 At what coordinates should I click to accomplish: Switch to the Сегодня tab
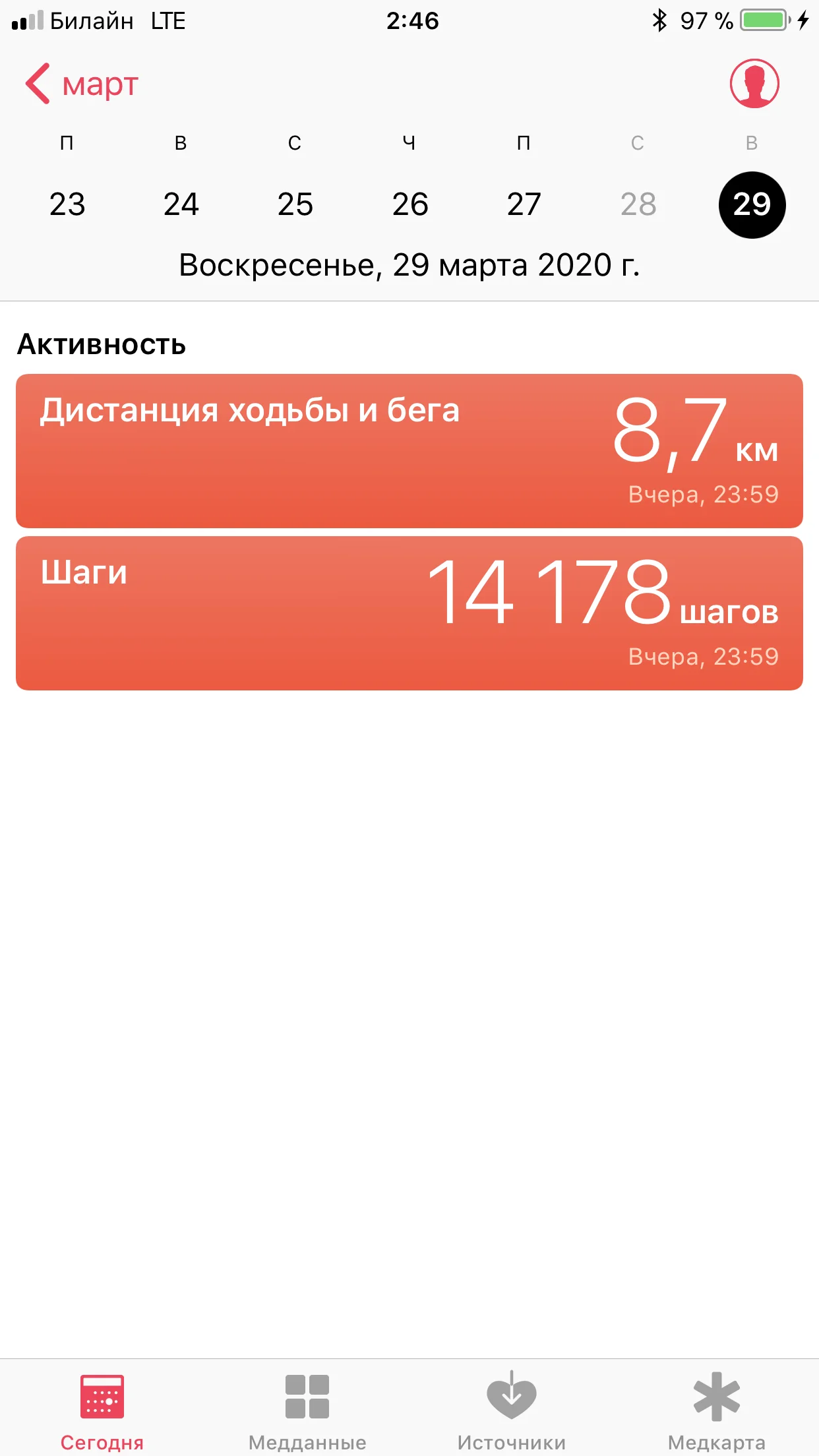coord(102,1407)
